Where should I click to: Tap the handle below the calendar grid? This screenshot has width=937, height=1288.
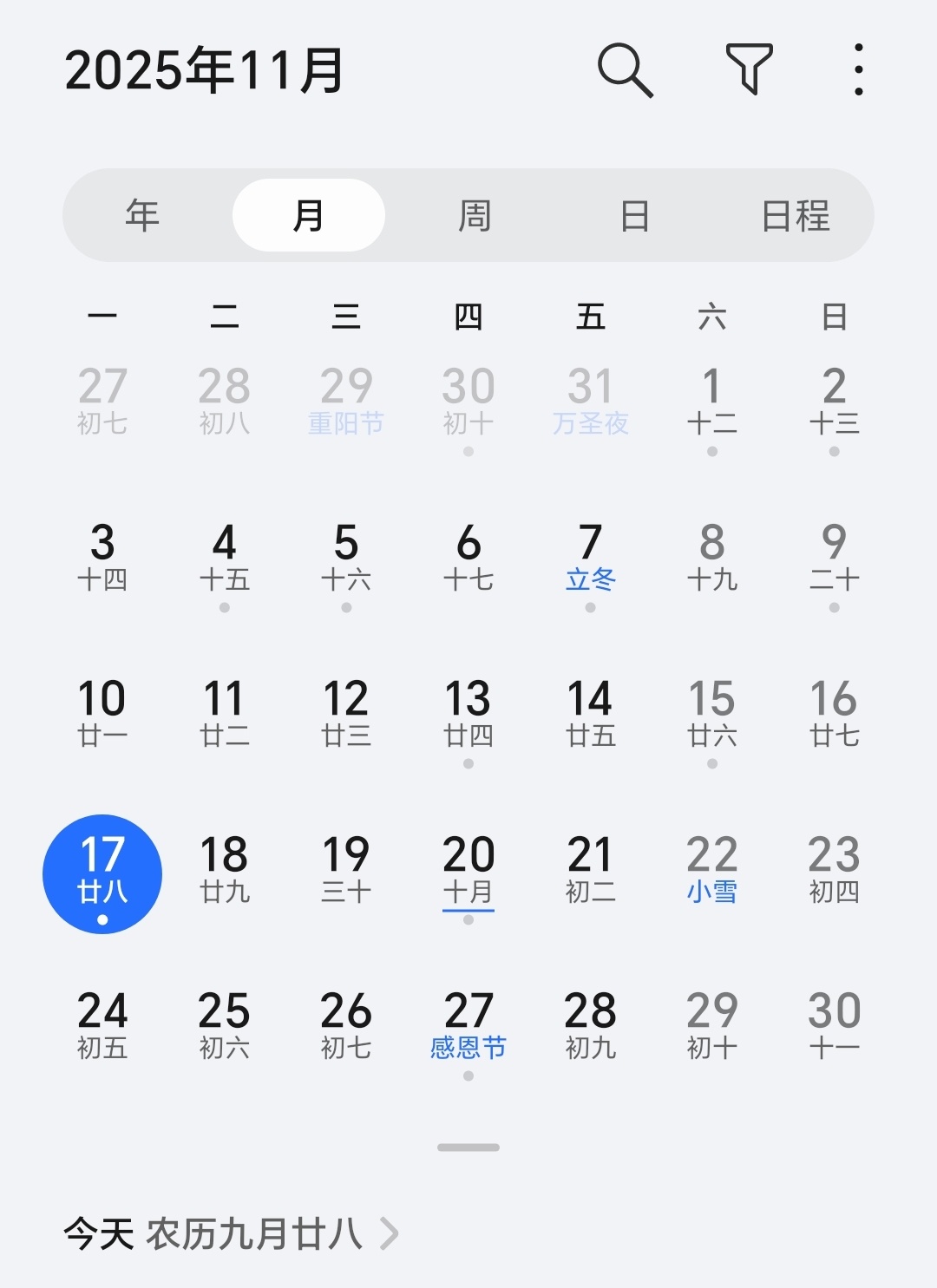[468, 1147]
